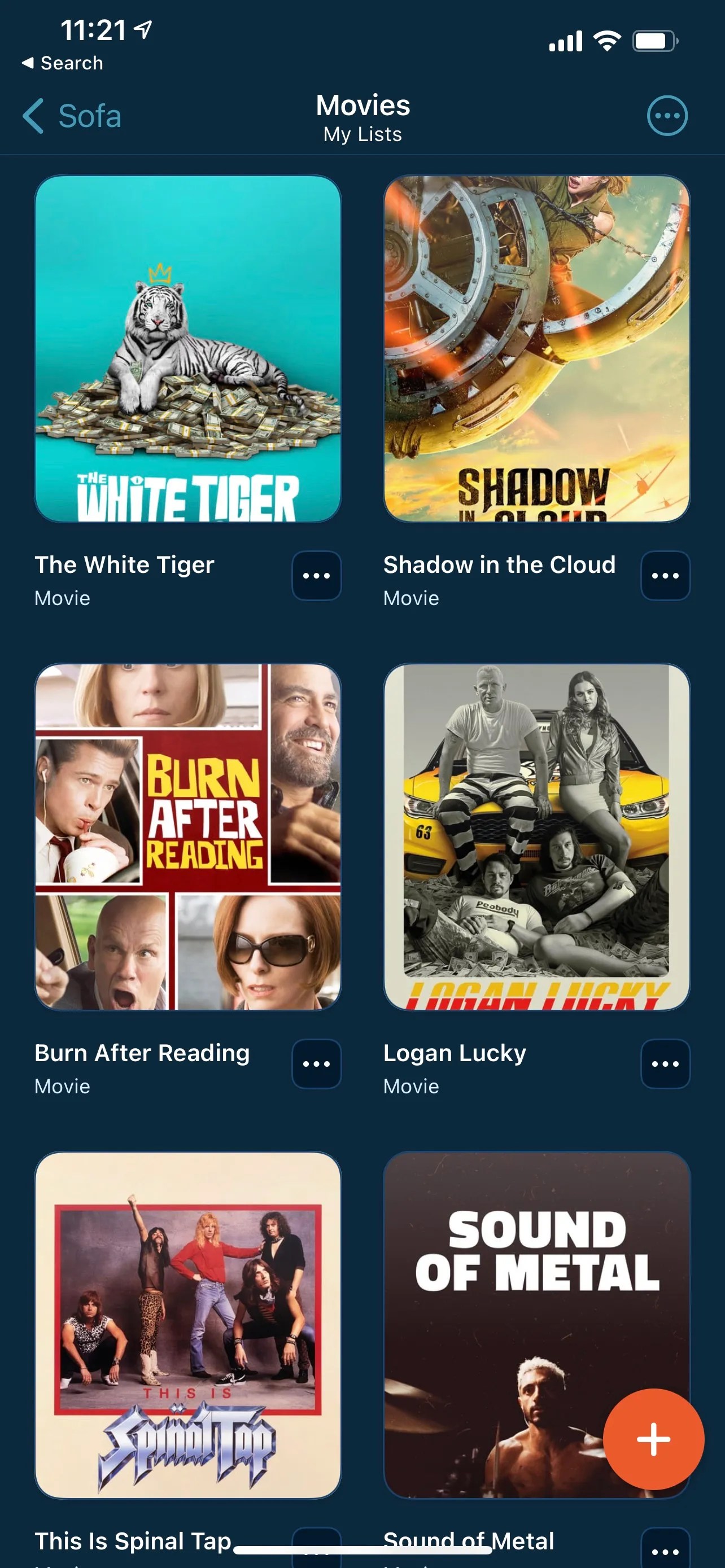Image resolution: width=725 pixels, height=1568 pixels.
Task: Open the list options menu at the top right
Action: 667,115
